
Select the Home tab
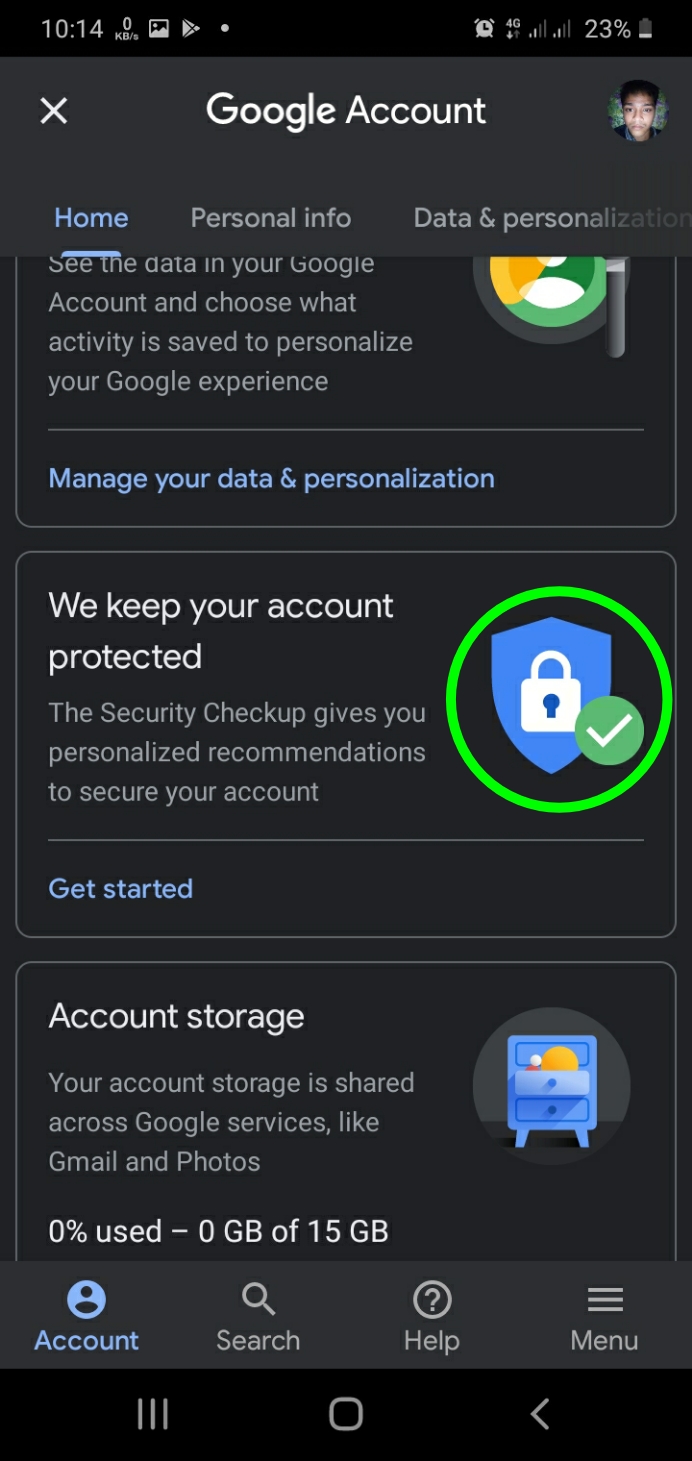pyautogui.click(x=91, y=218)
